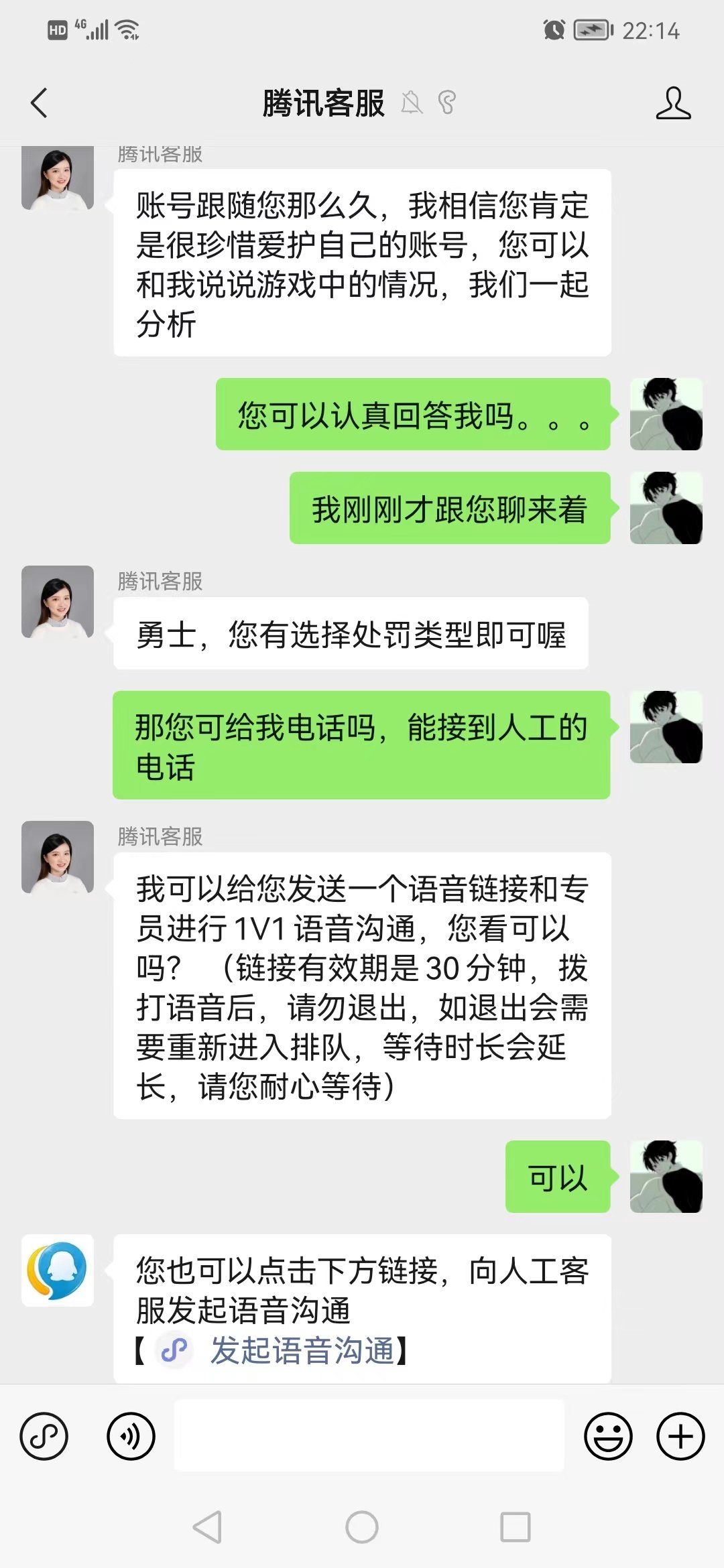Viewport: 724px width, 1568px height.
Task: Open the 腾讯客服 account profile icon
Action: 673,103
